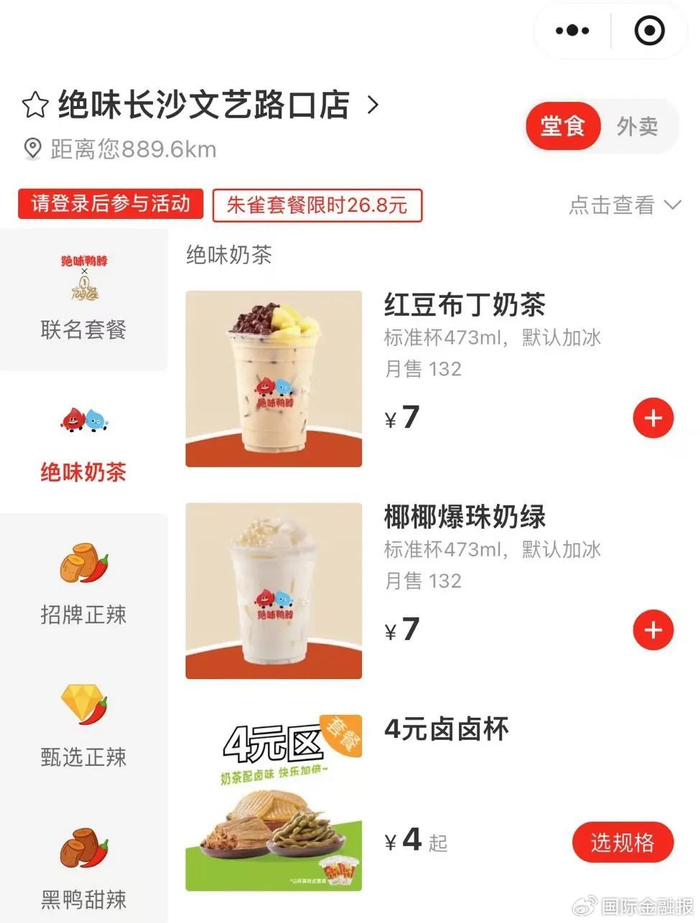Open the 4元卤卤杯 product picture
Screen dimensions: 700x923
pos(273,803)
